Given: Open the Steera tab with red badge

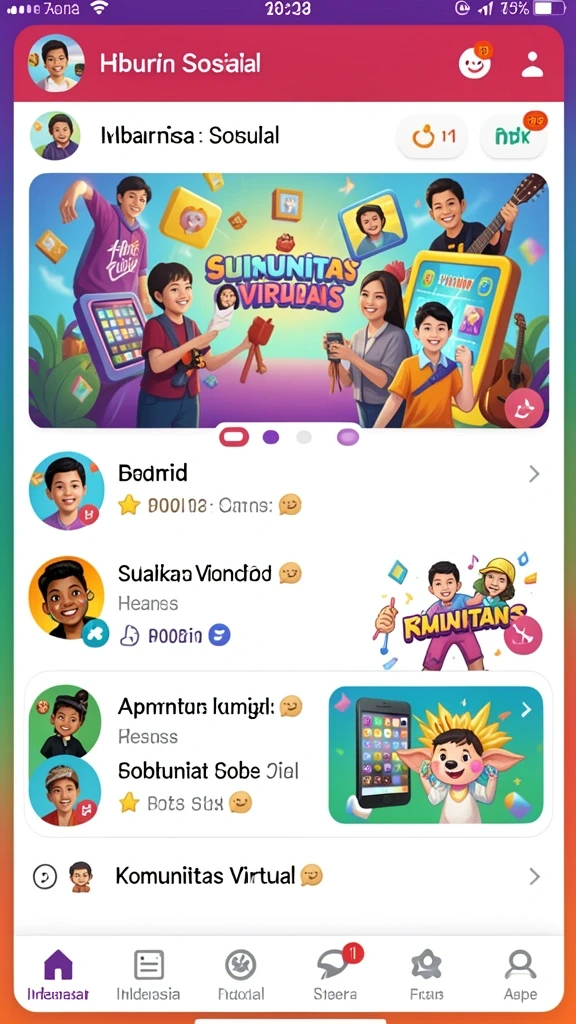Looking at the screenshot, I should tap(336, 974).
